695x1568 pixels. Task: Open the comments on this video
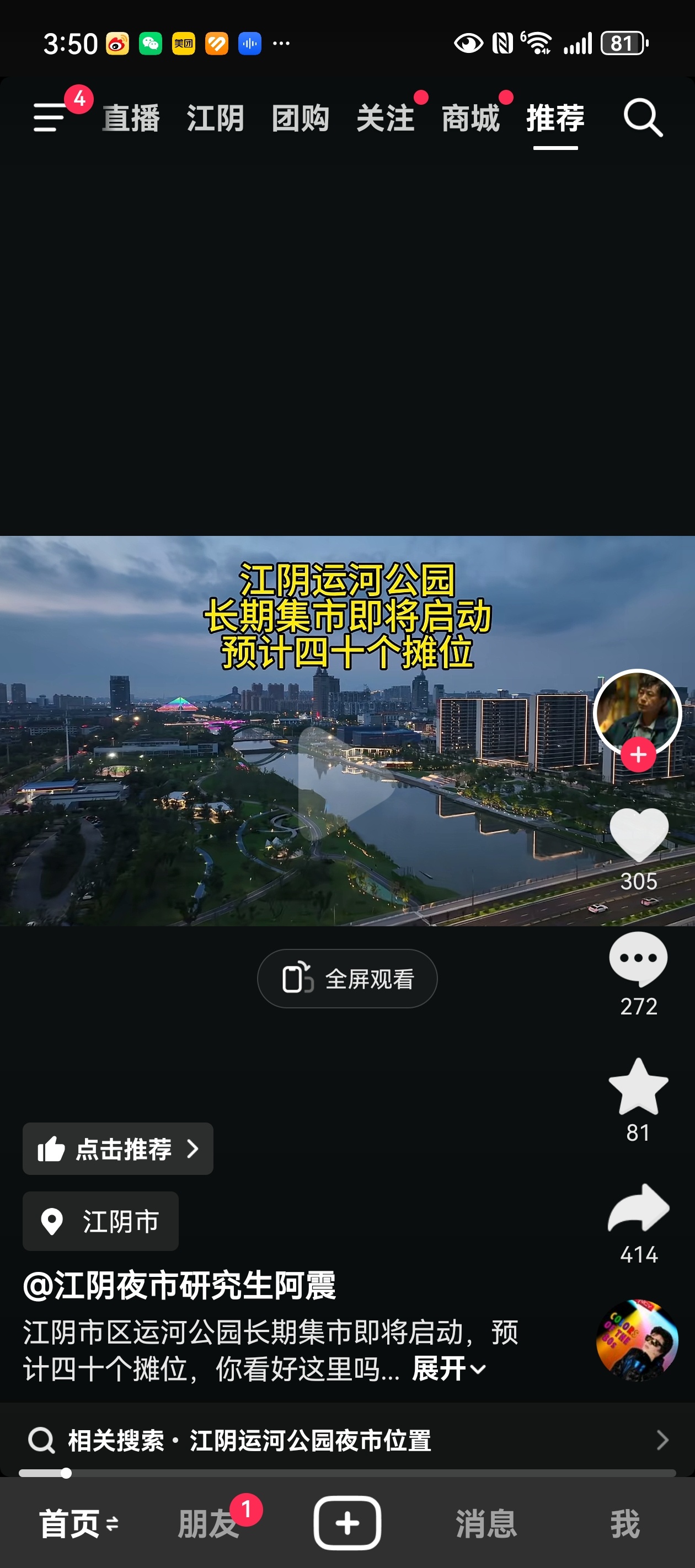(x=638, y=960)
